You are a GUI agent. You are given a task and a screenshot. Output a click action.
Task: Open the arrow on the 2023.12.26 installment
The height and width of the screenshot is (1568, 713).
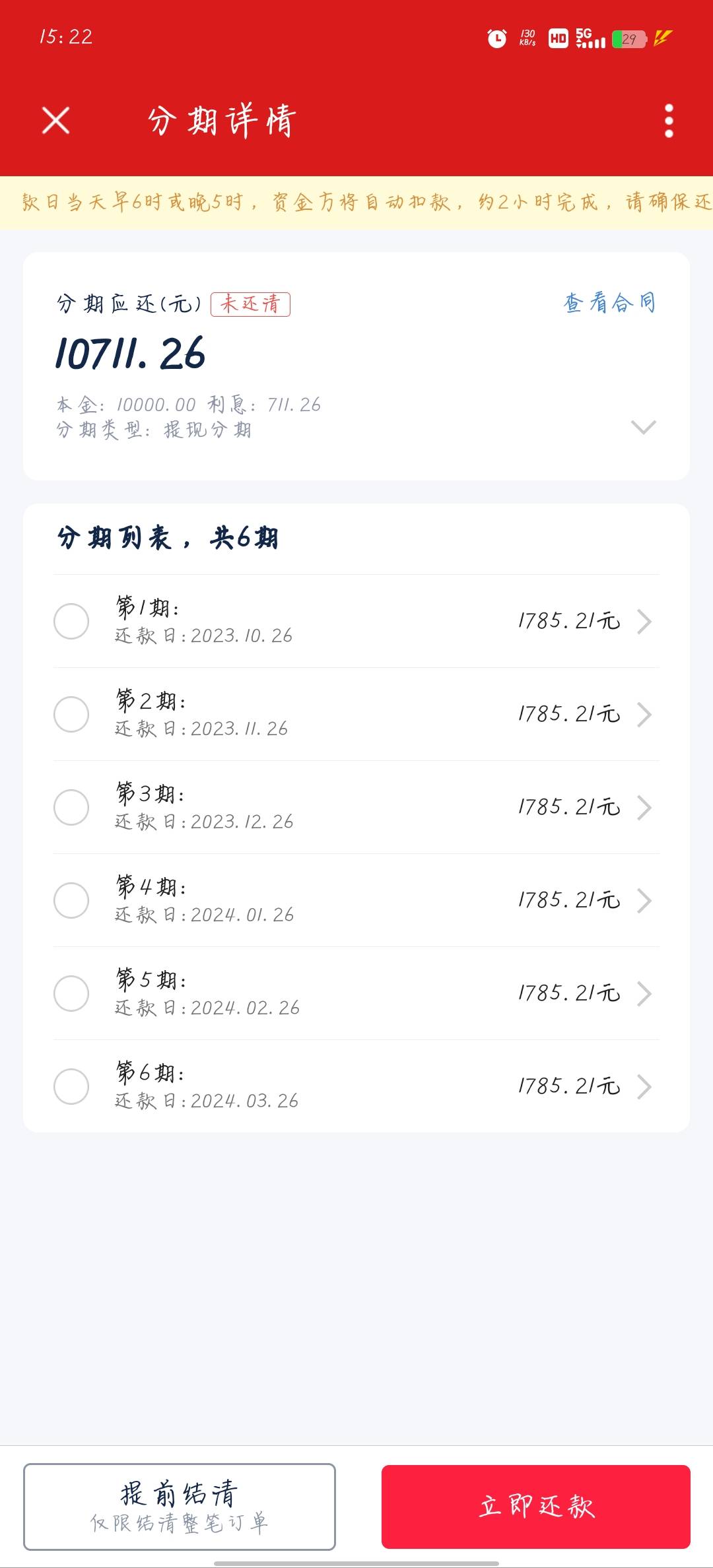[644, 808]
